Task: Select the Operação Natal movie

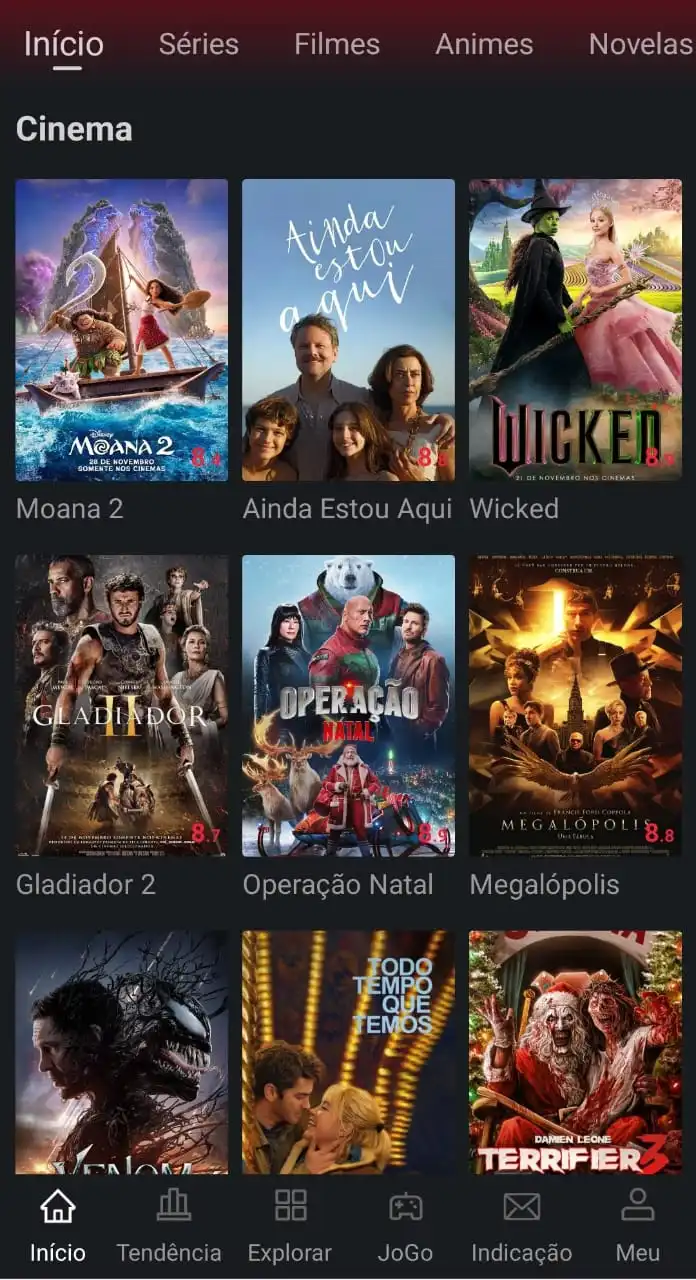Action: [348, 705]
